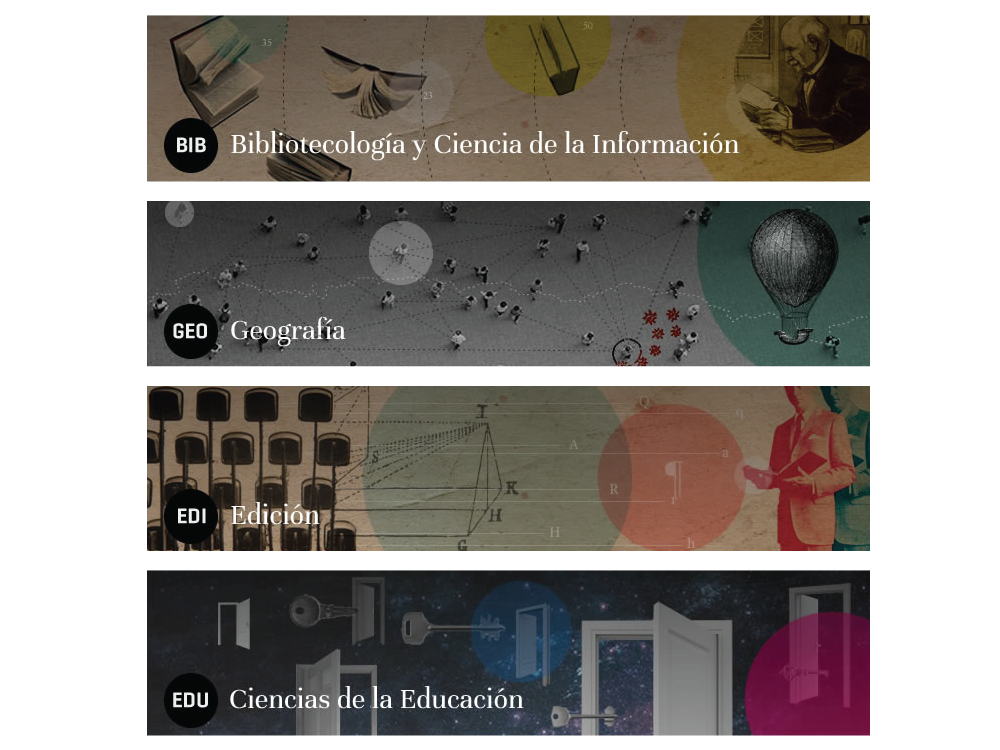The height and width of the screenshot is (750, 1000).
Task: Select the Edición category card
Action: [508, 468]
